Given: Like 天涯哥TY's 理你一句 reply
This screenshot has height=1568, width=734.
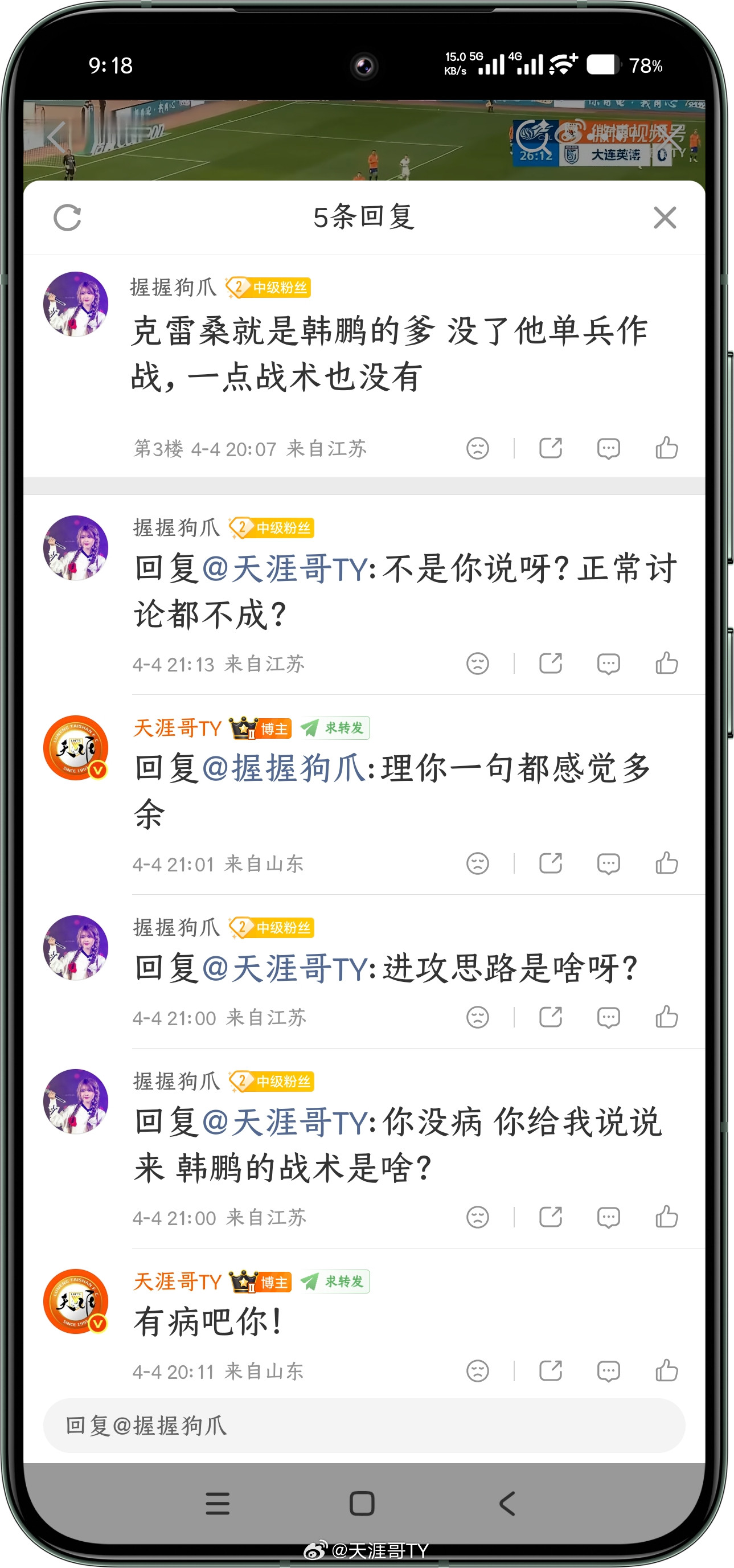Looking at the screenshot, I should point(667,863).
